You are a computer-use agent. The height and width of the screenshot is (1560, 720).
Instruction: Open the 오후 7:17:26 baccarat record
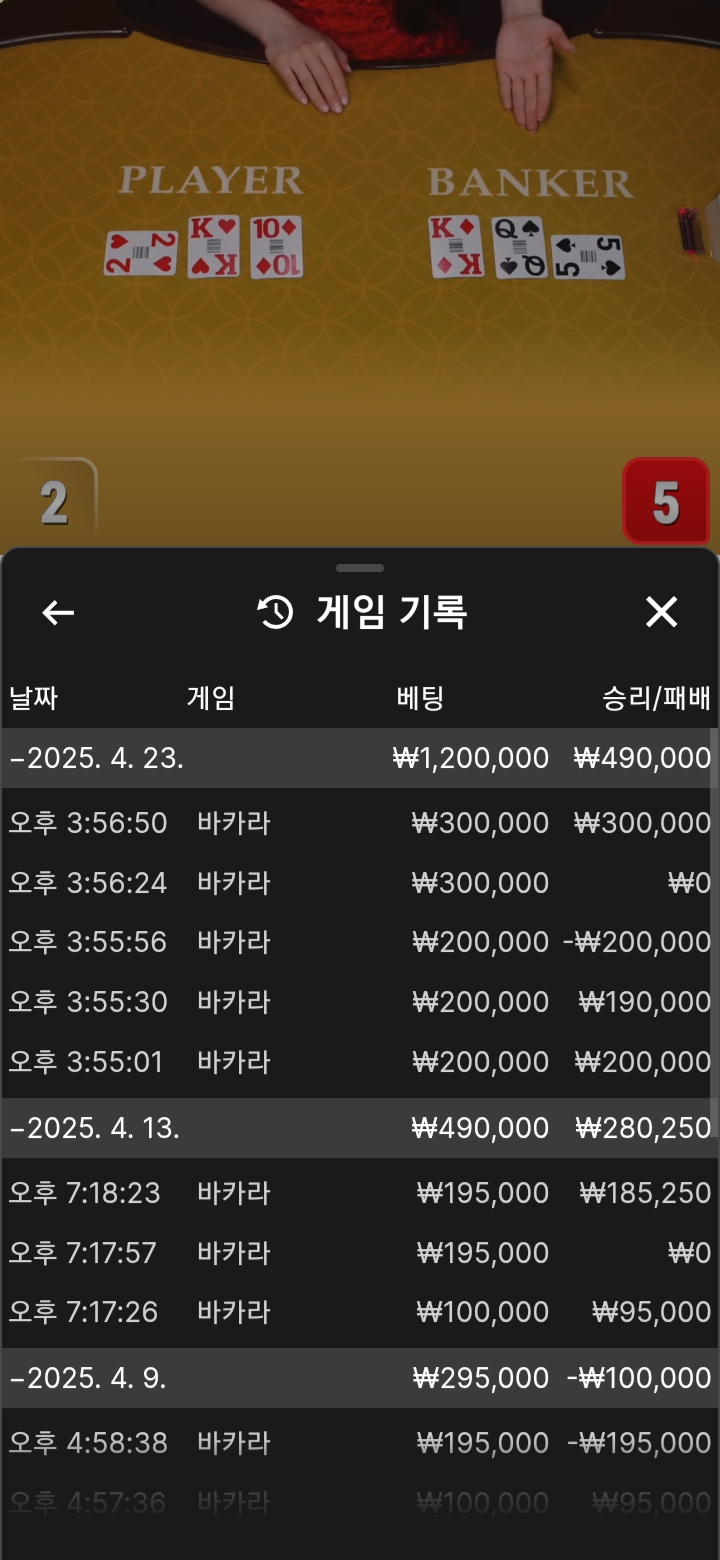[360, 1312]
